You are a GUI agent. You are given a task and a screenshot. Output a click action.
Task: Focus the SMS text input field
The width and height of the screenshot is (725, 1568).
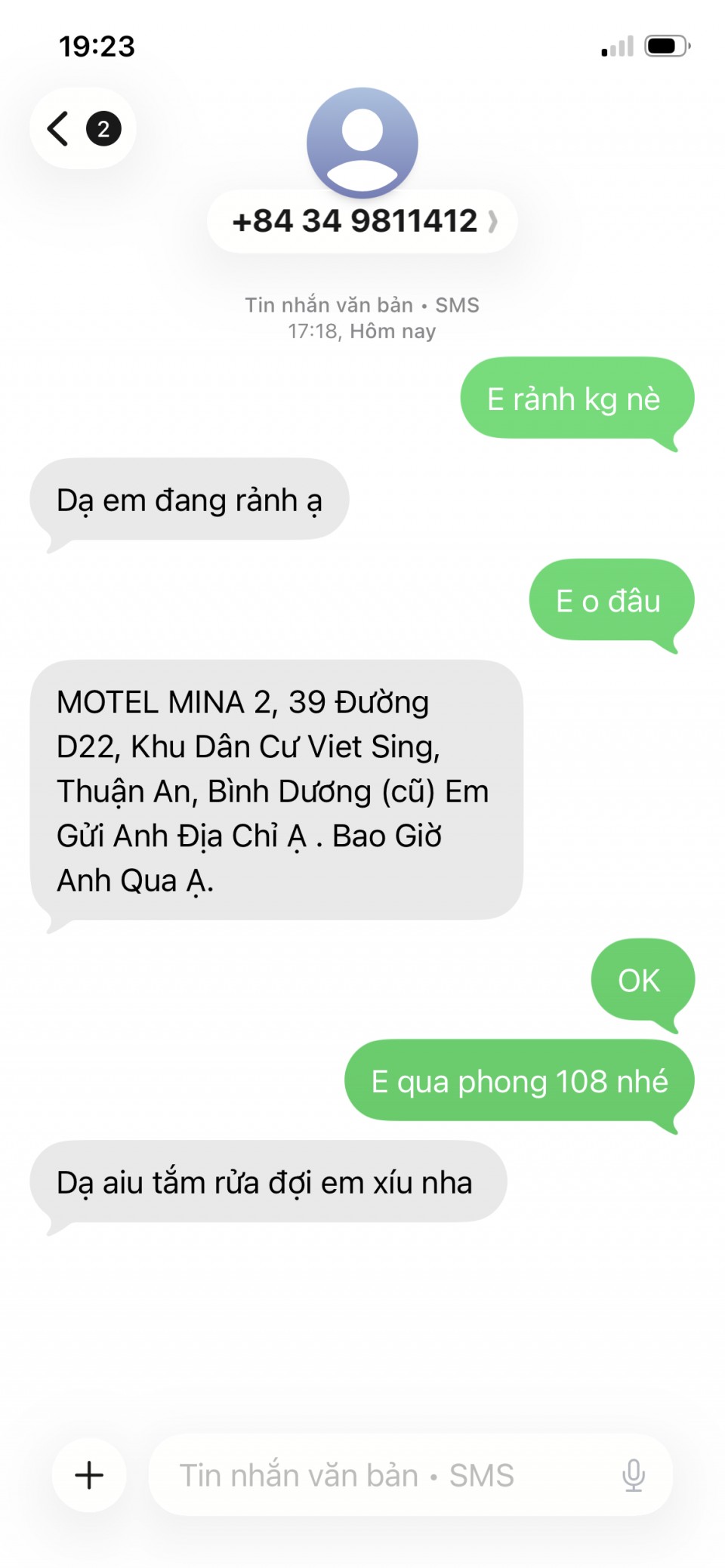pyautogui.click(x=378, y=1474)
